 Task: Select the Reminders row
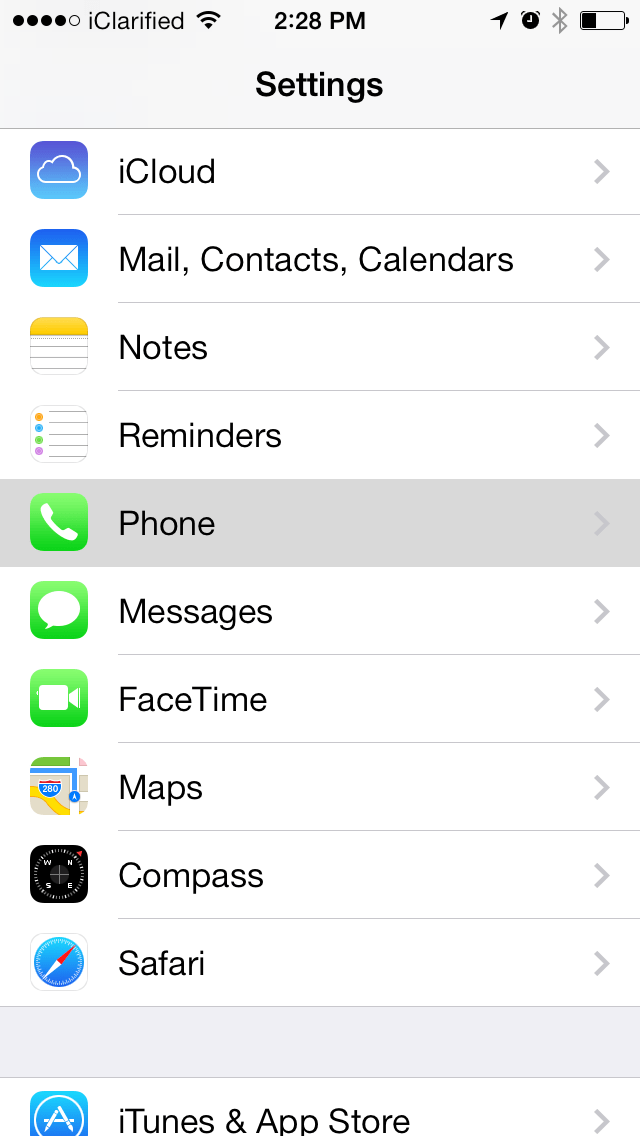320,435
